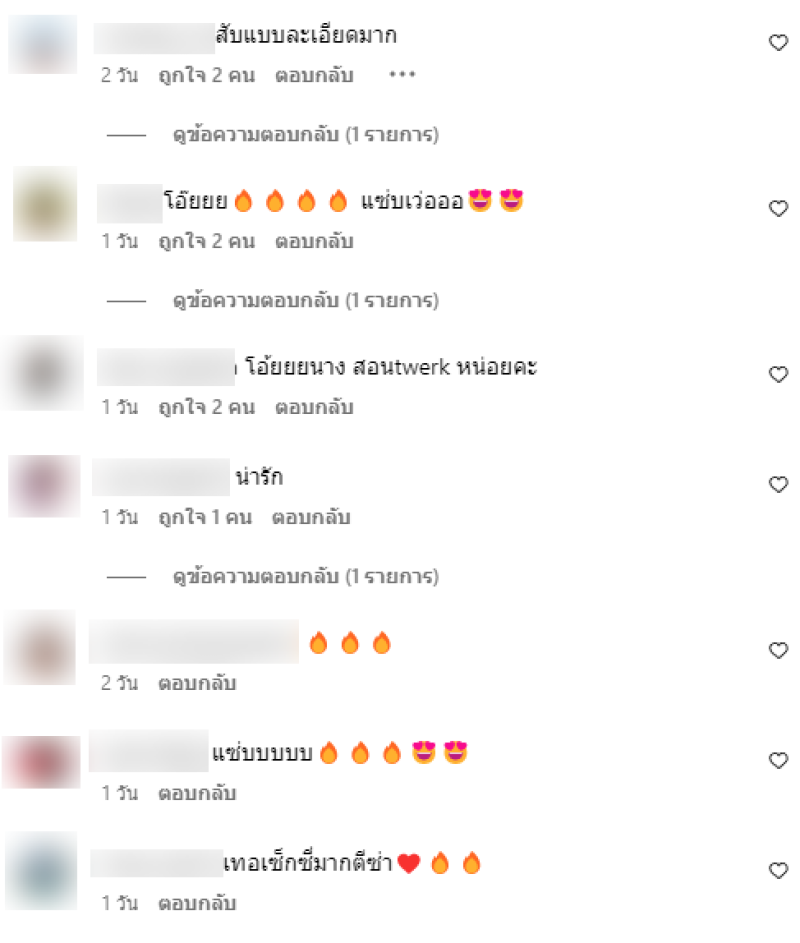Like the สอนtwerk หน่อยคะ comment

778,374
